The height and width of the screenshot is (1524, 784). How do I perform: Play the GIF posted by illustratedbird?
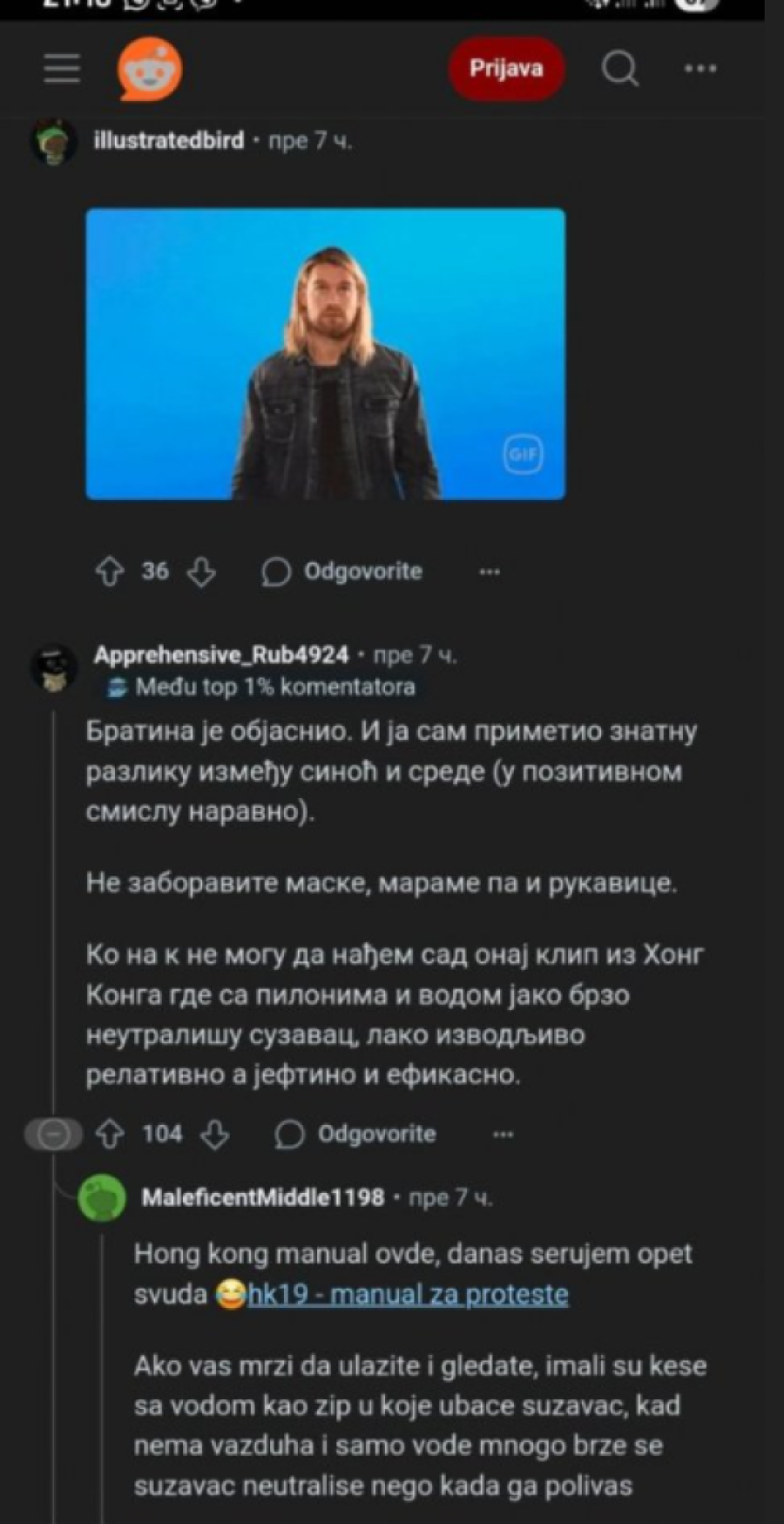pyautogui.click(x=325, y=354)
